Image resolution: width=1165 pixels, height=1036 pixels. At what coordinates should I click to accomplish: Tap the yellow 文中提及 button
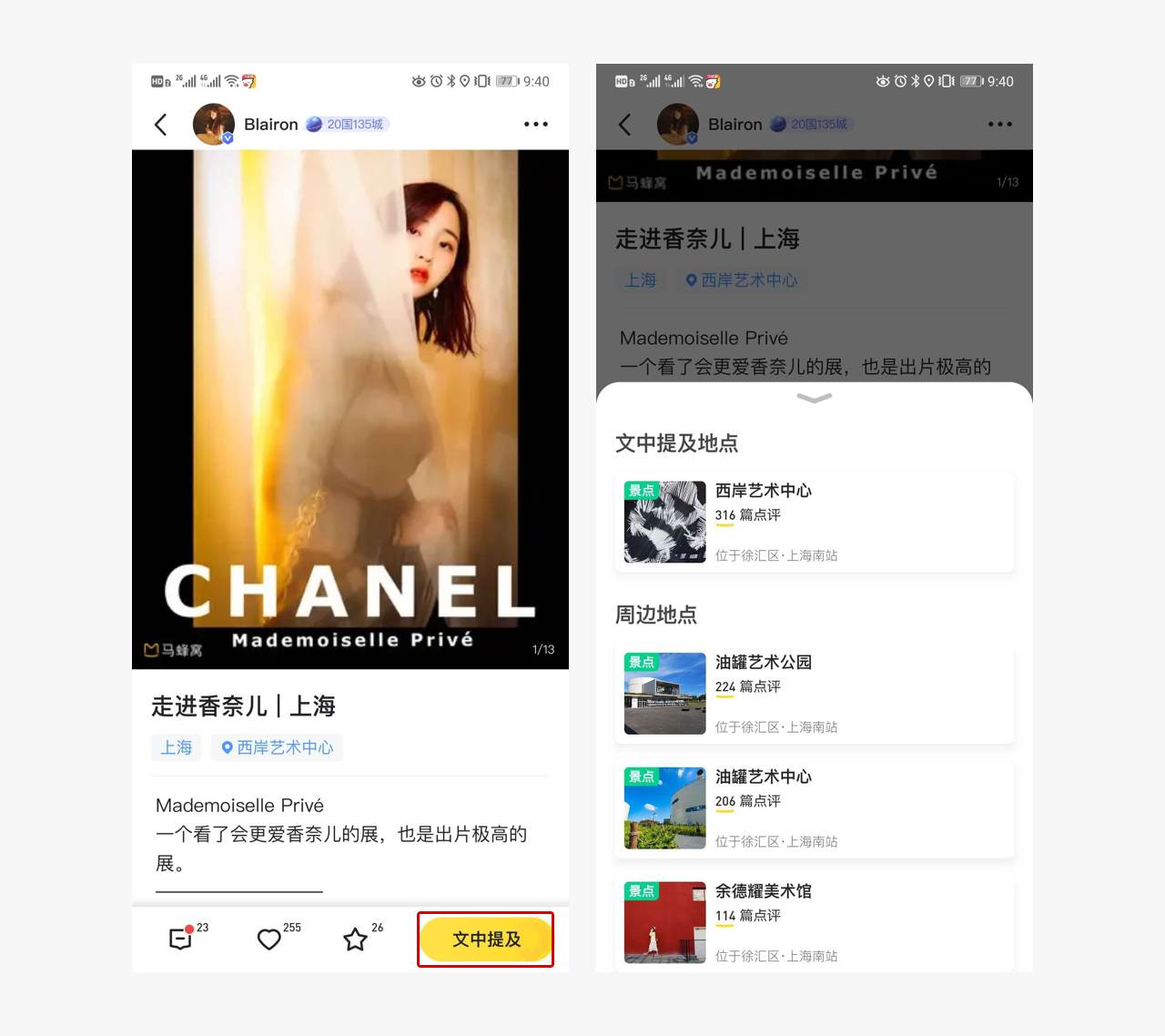pyautogui.click(x=486, y=940)
